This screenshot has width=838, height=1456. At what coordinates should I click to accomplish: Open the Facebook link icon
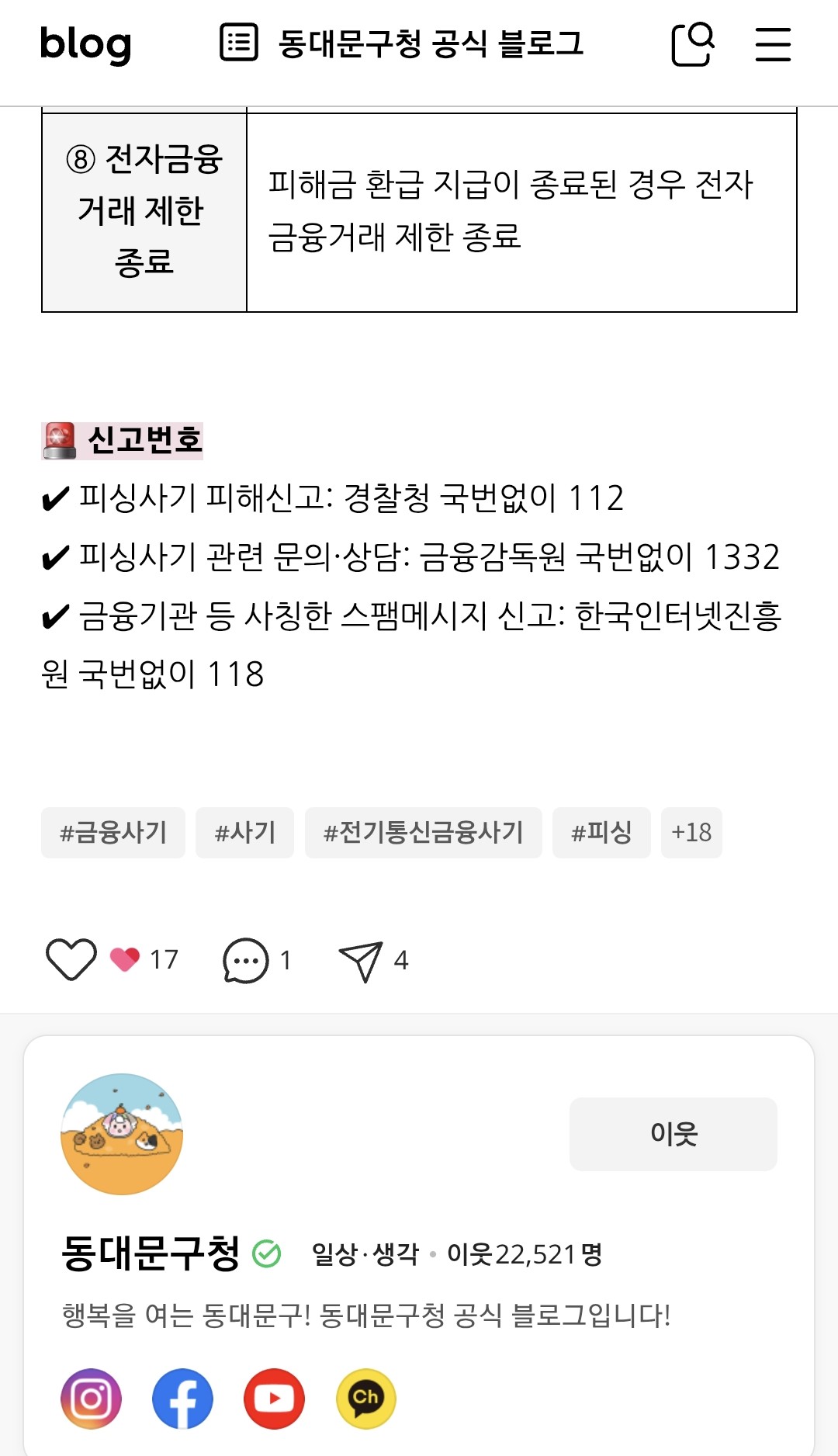pyautogui.click(x=182, y=1399)
